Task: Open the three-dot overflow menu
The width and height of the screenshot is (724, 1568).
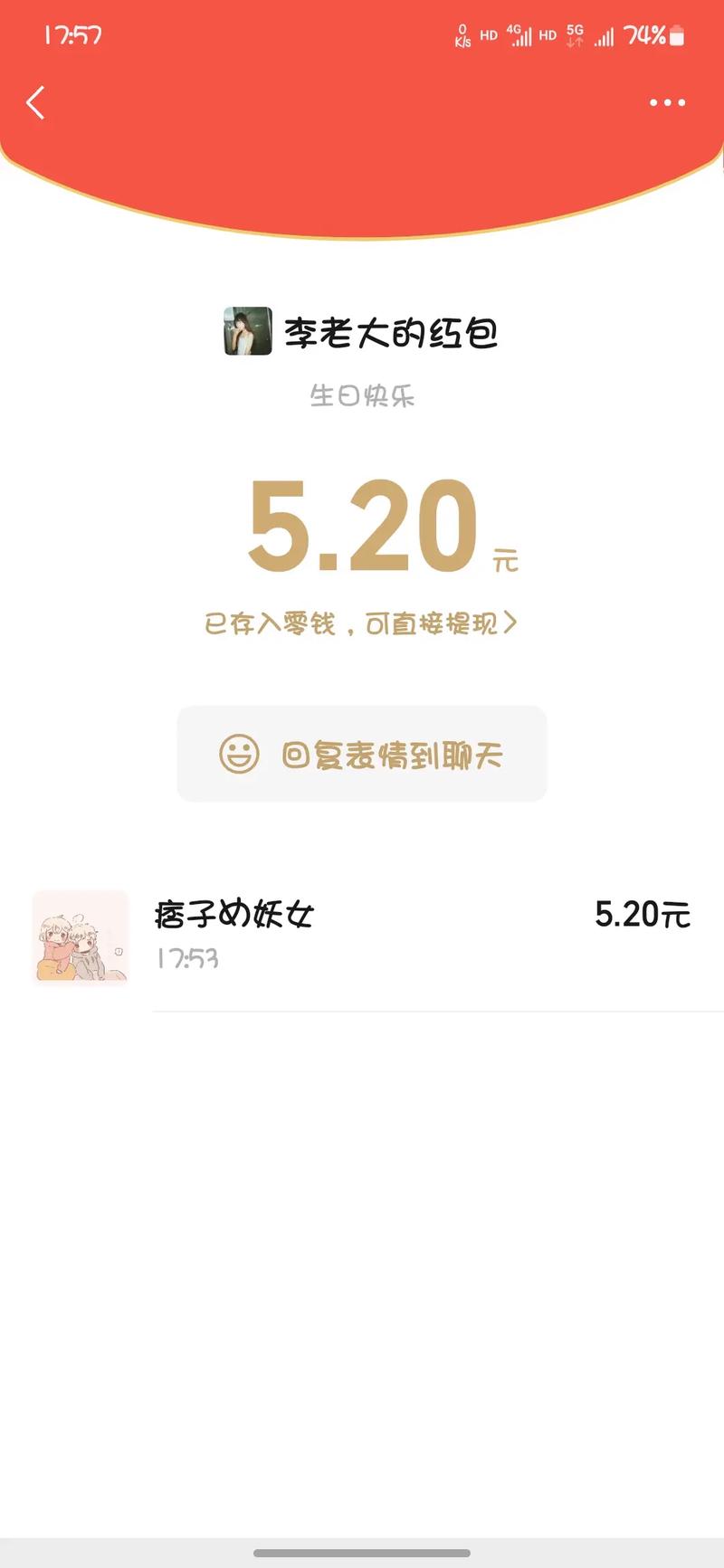Action: (x=667, y=103)
